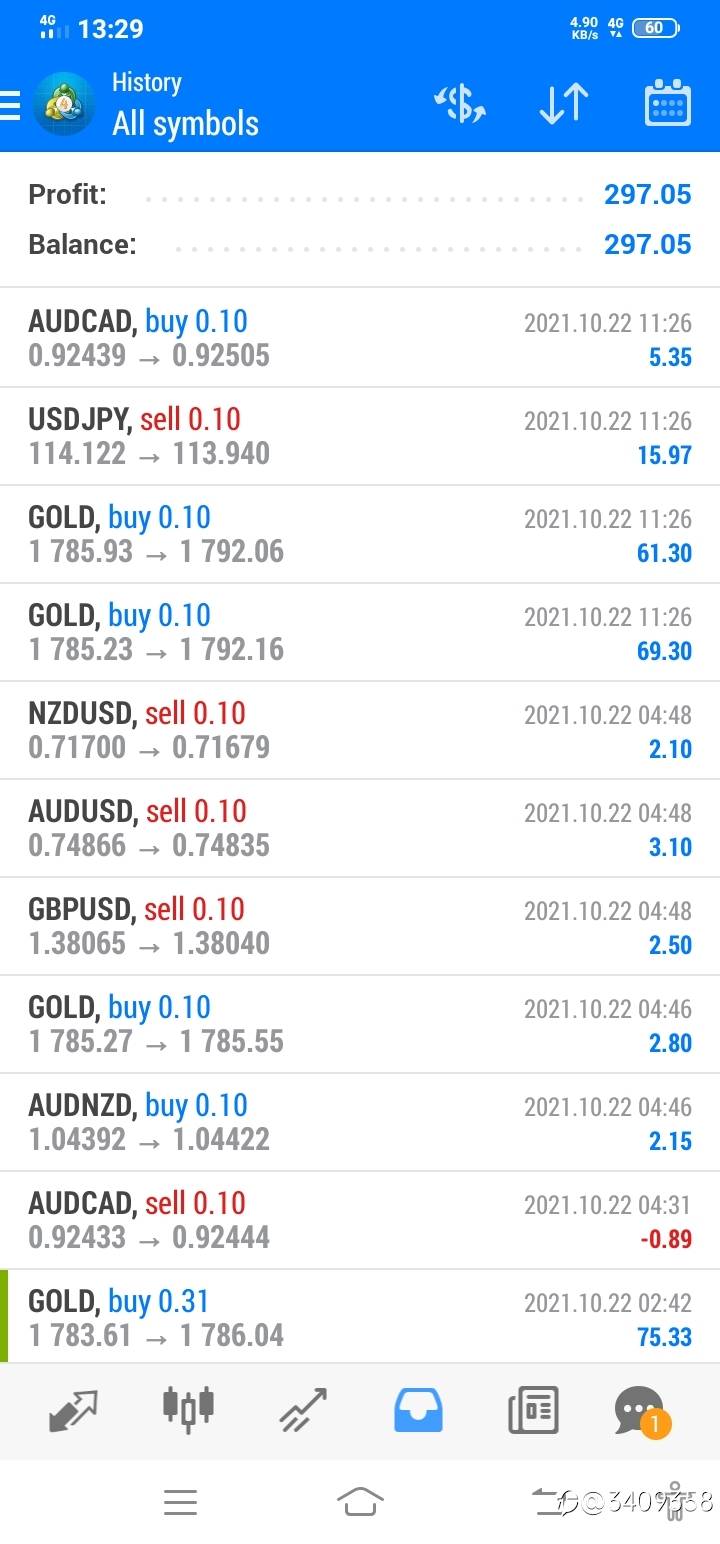720x1544 pixels.
Task: Open the AUDCAD sell trade with loss
Action: point(360,1221)
